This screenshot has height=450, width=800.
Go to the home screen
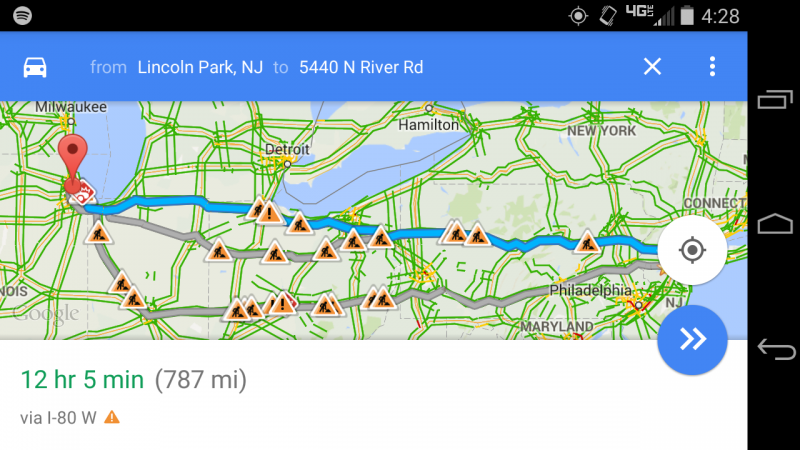click(x=776, y=224)
